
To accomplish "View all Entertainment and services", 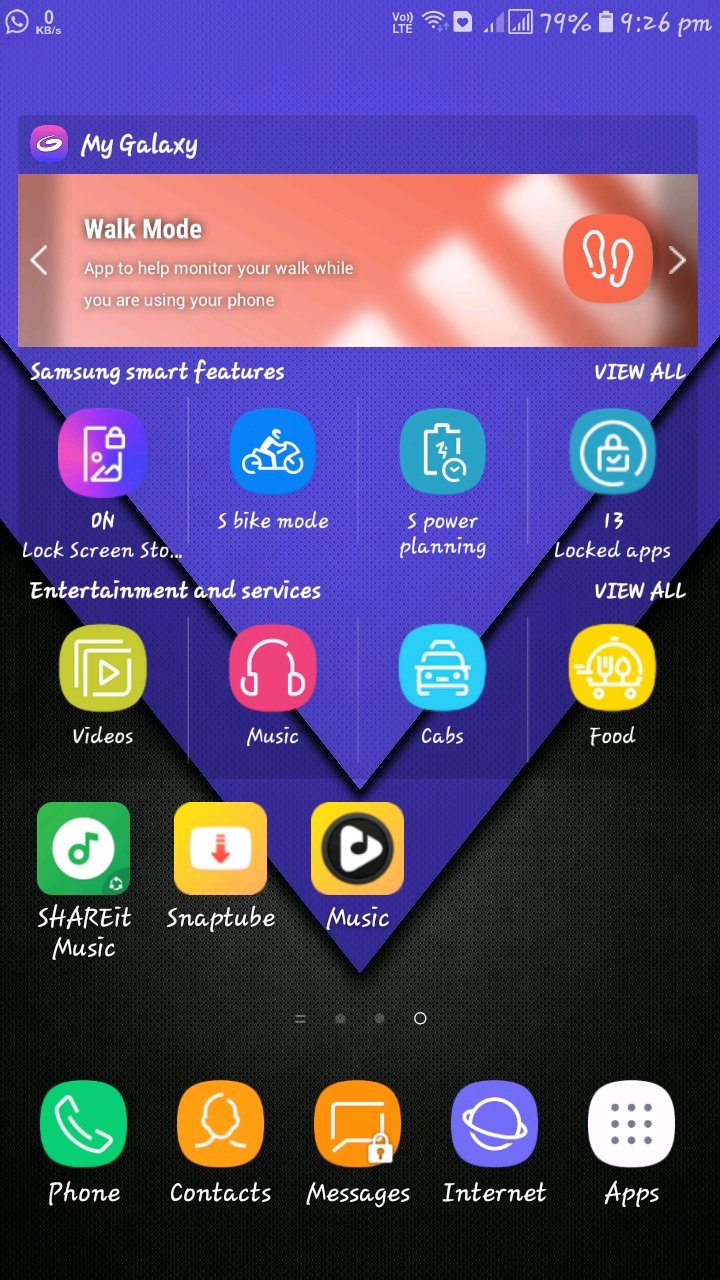I will pos(639,590).
